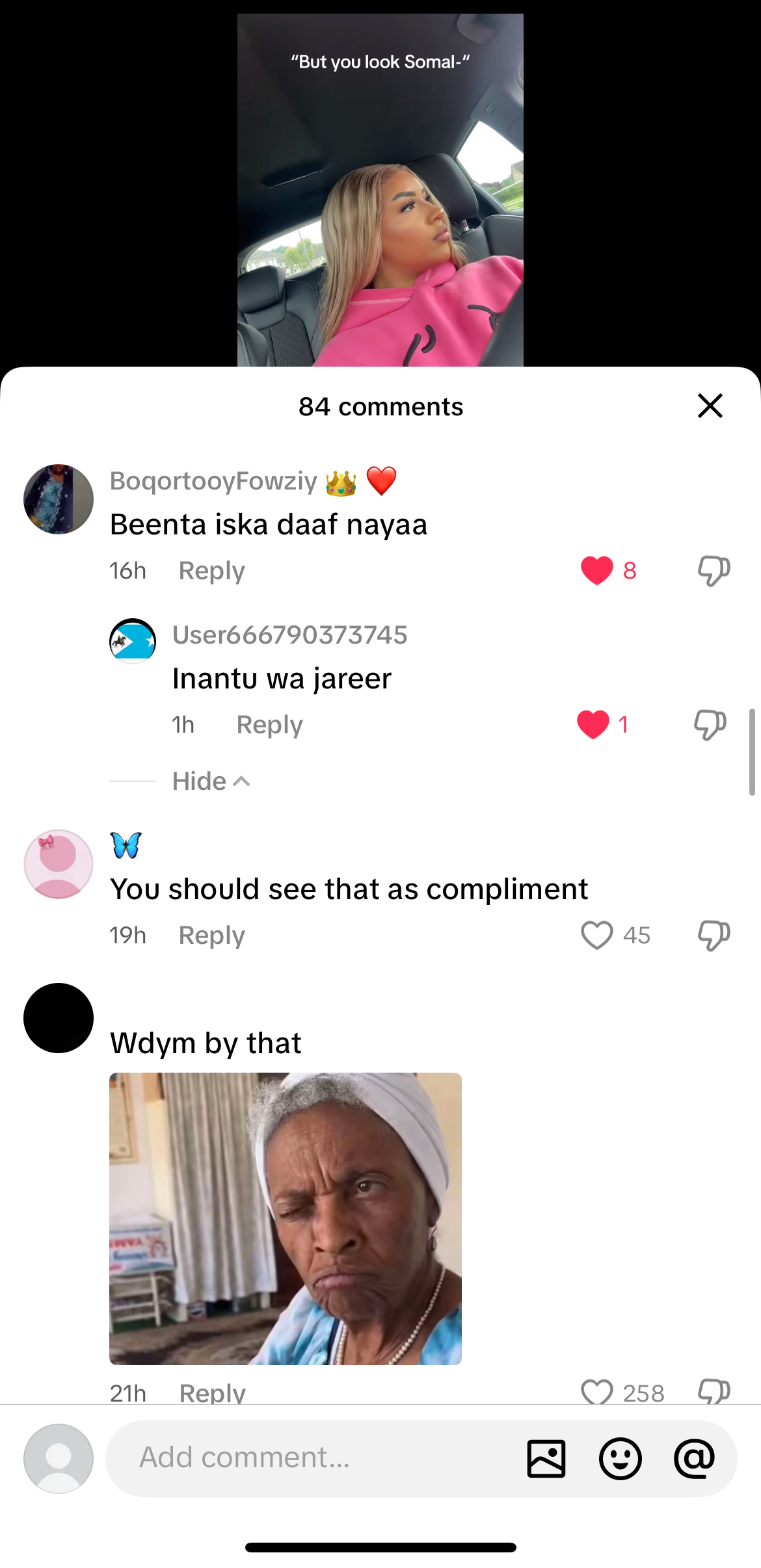The height and width of the screenshot is (1568, 761).
Task: Focus the Add comment field
Action: tap(312, 1458)
